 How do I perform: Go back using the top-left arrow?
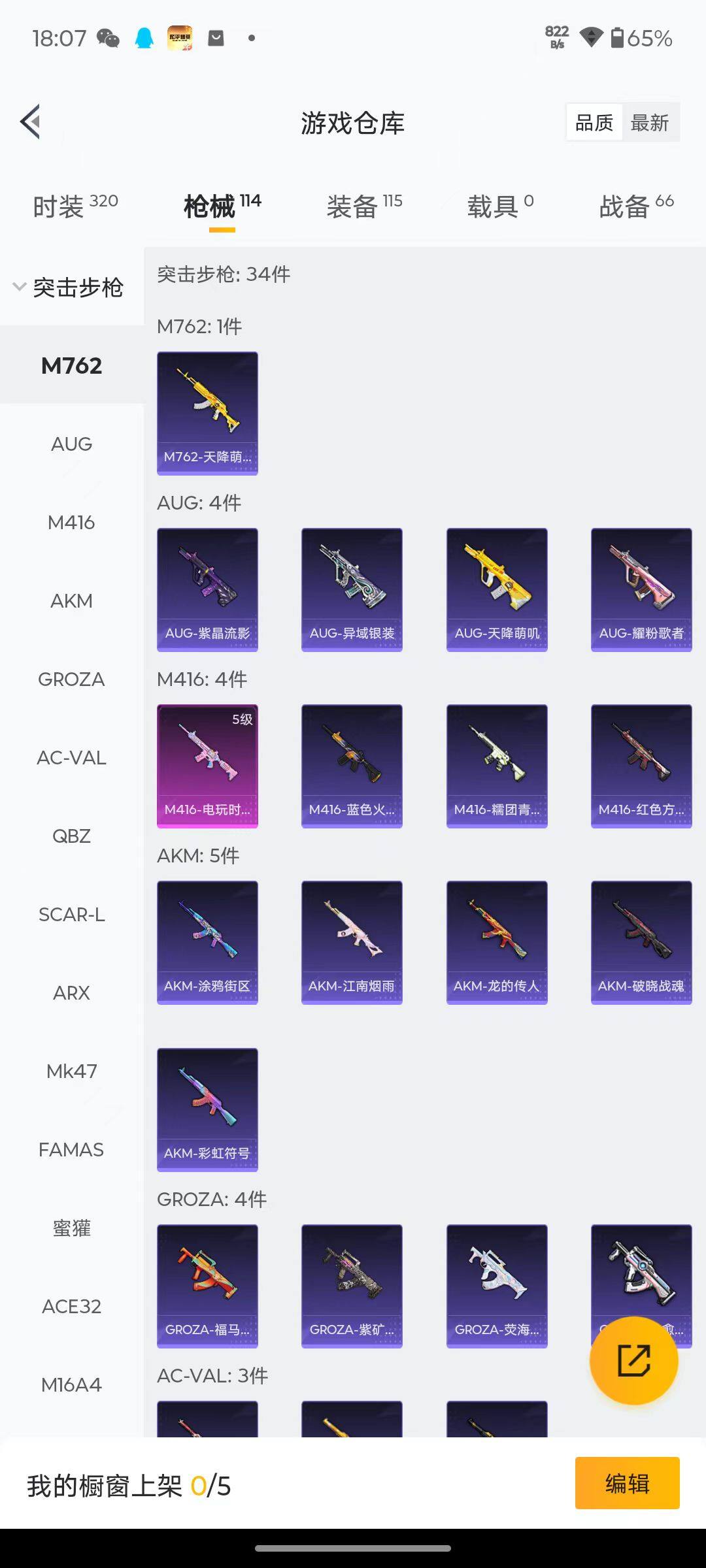31,122
